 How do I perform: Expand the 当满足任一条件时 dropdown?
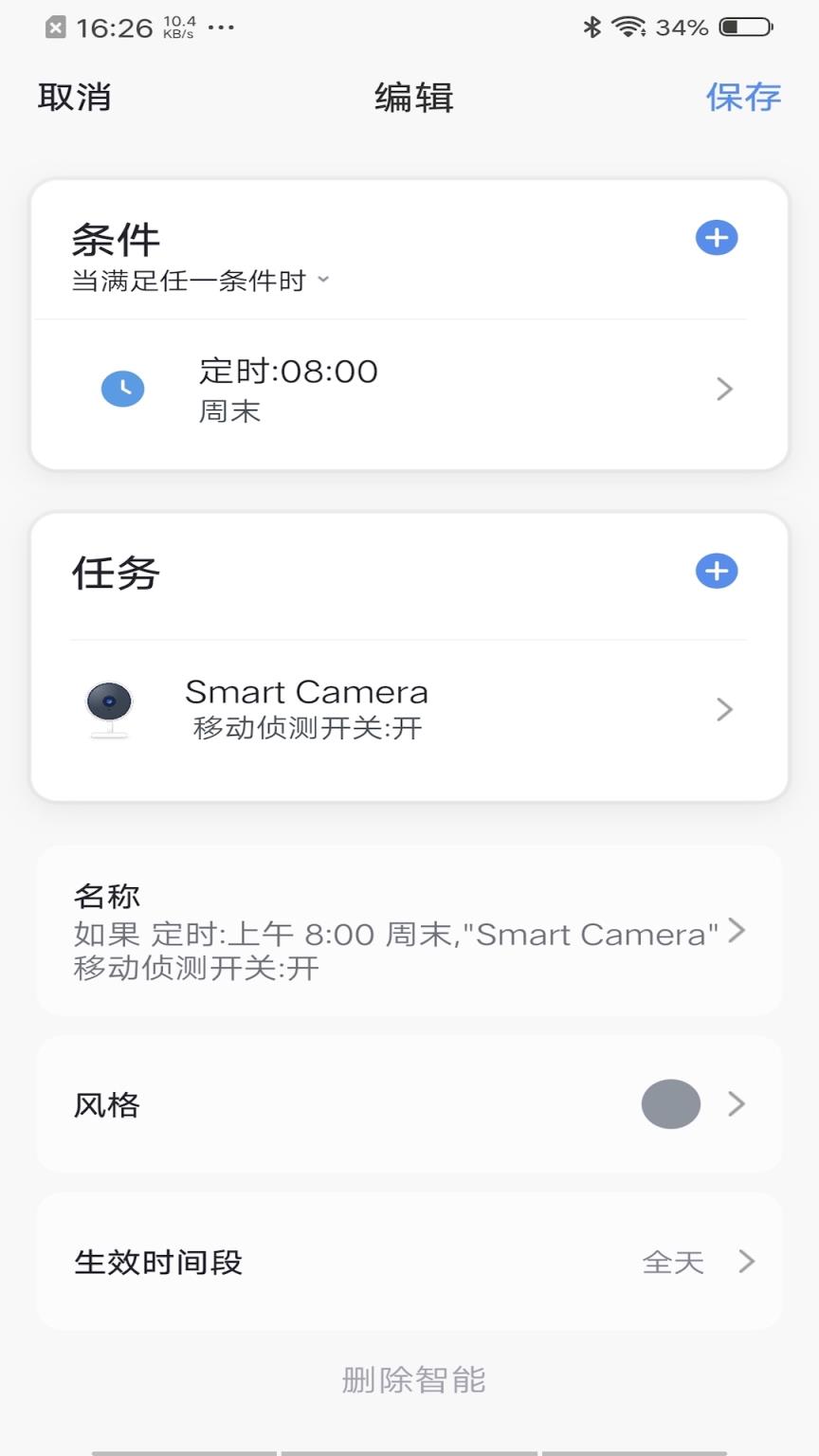[x=201, y=281]
